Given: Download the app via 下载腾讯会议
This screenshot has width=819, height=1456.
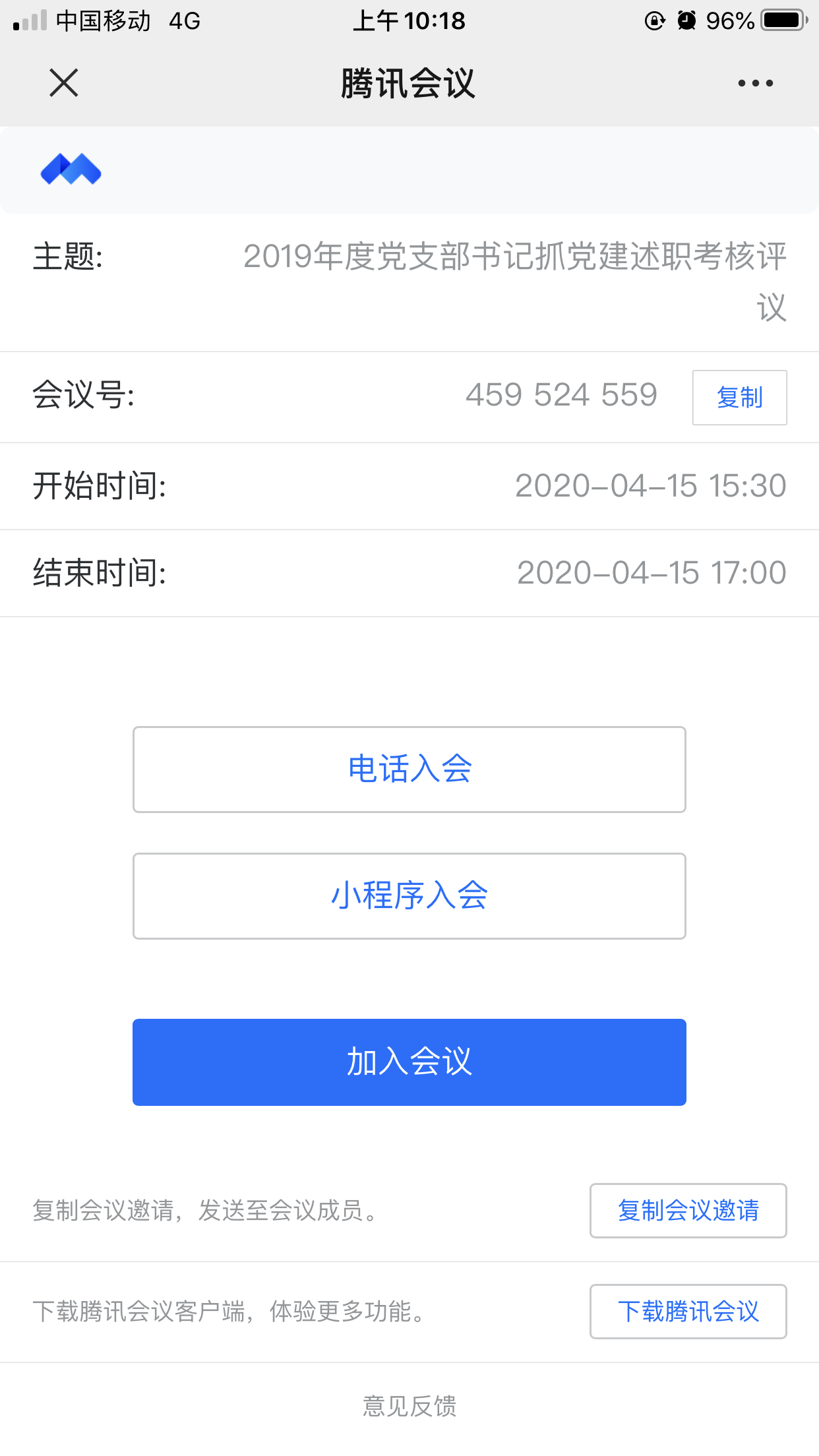Looking at the screenshot, I should click(x=688, y=1312).
